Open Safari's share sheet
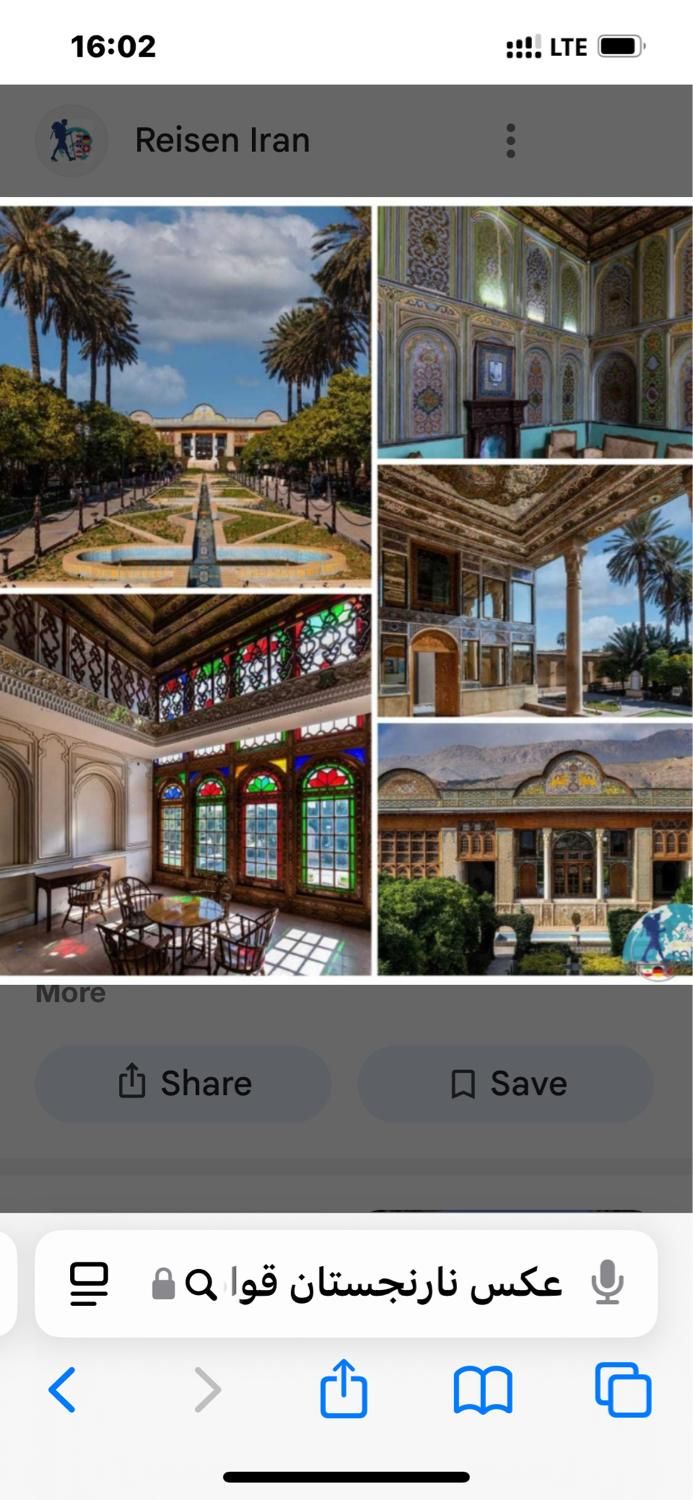 tap(344, 1390)
